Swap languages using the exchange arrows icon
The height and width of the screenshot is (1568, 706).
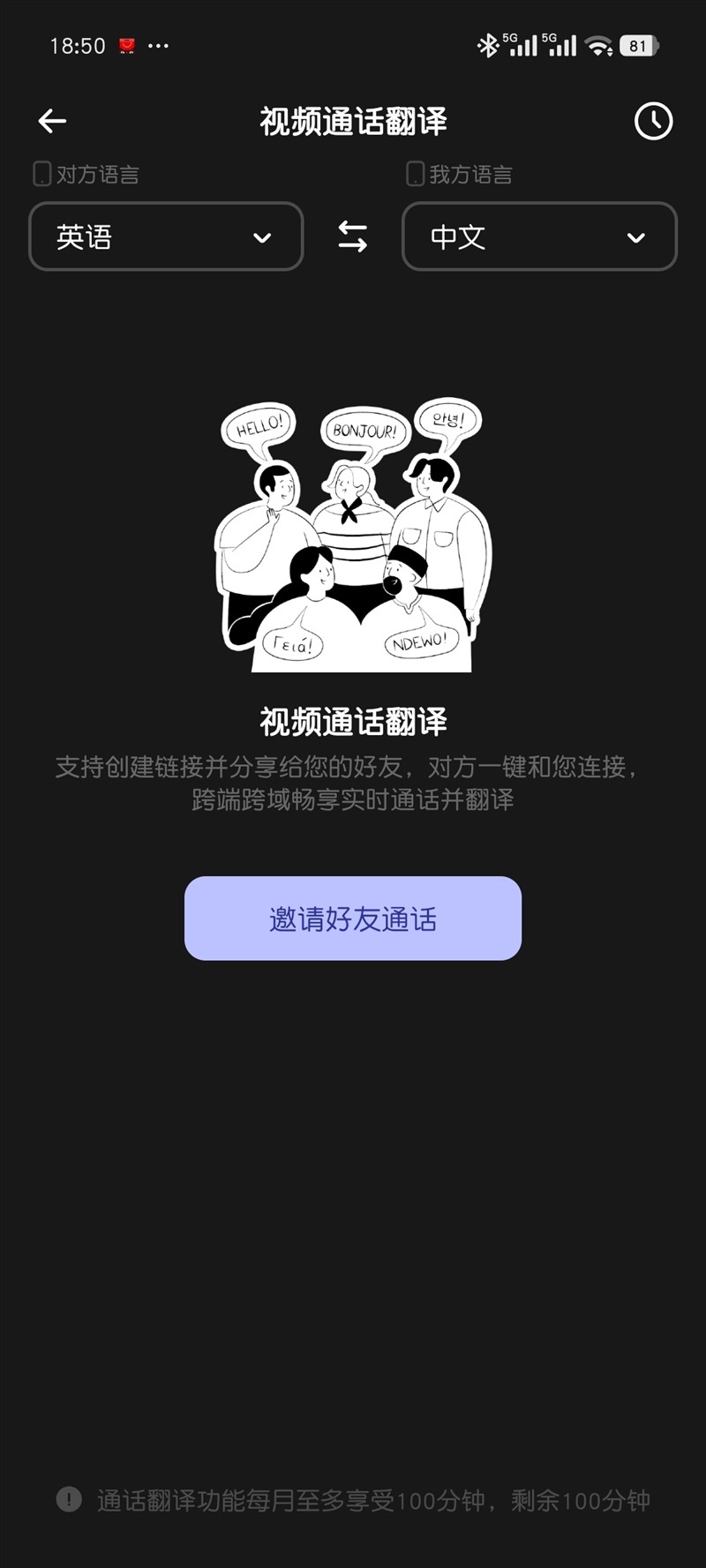click(x=351, y=236)
